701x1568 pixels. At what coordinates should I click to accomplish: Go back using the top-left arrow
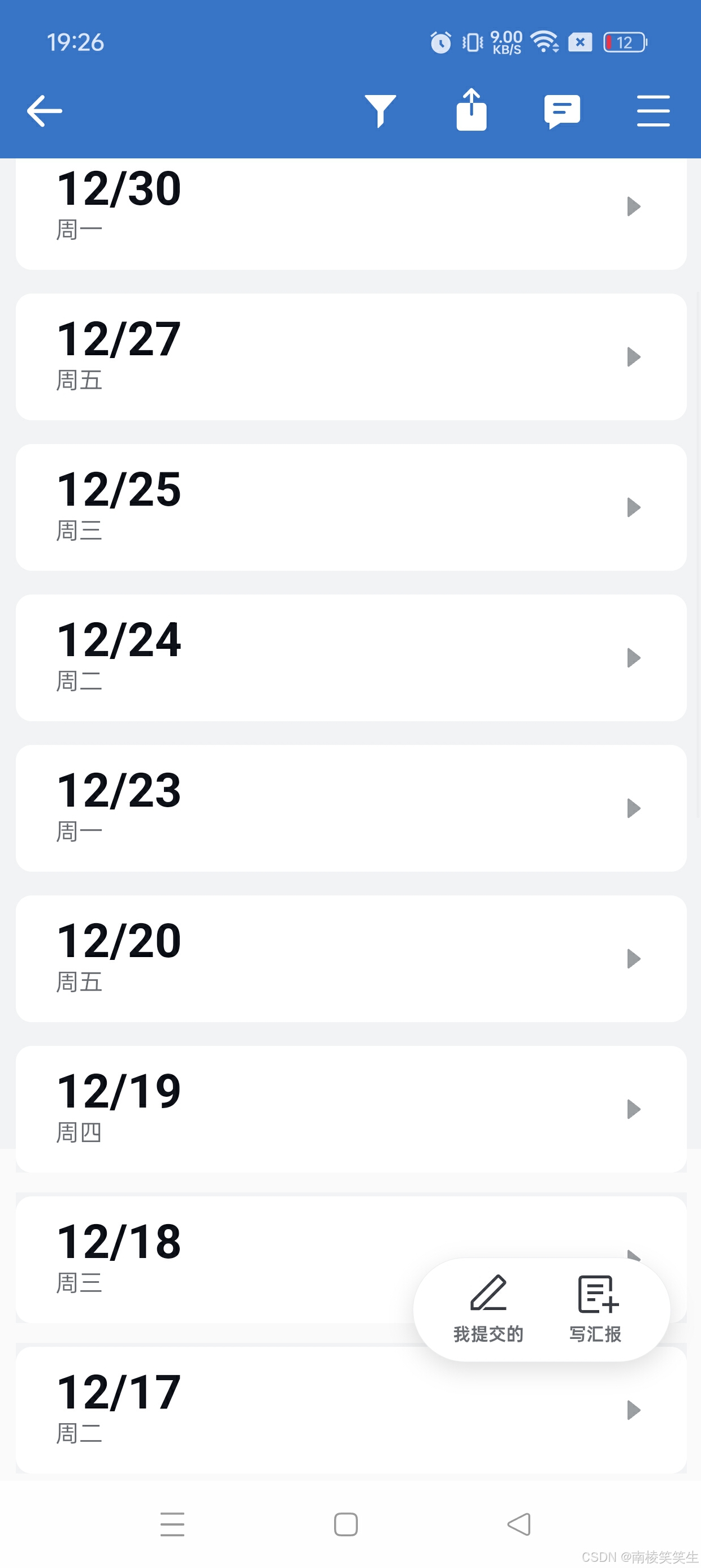pyautogui.click(x=45, y=111)
